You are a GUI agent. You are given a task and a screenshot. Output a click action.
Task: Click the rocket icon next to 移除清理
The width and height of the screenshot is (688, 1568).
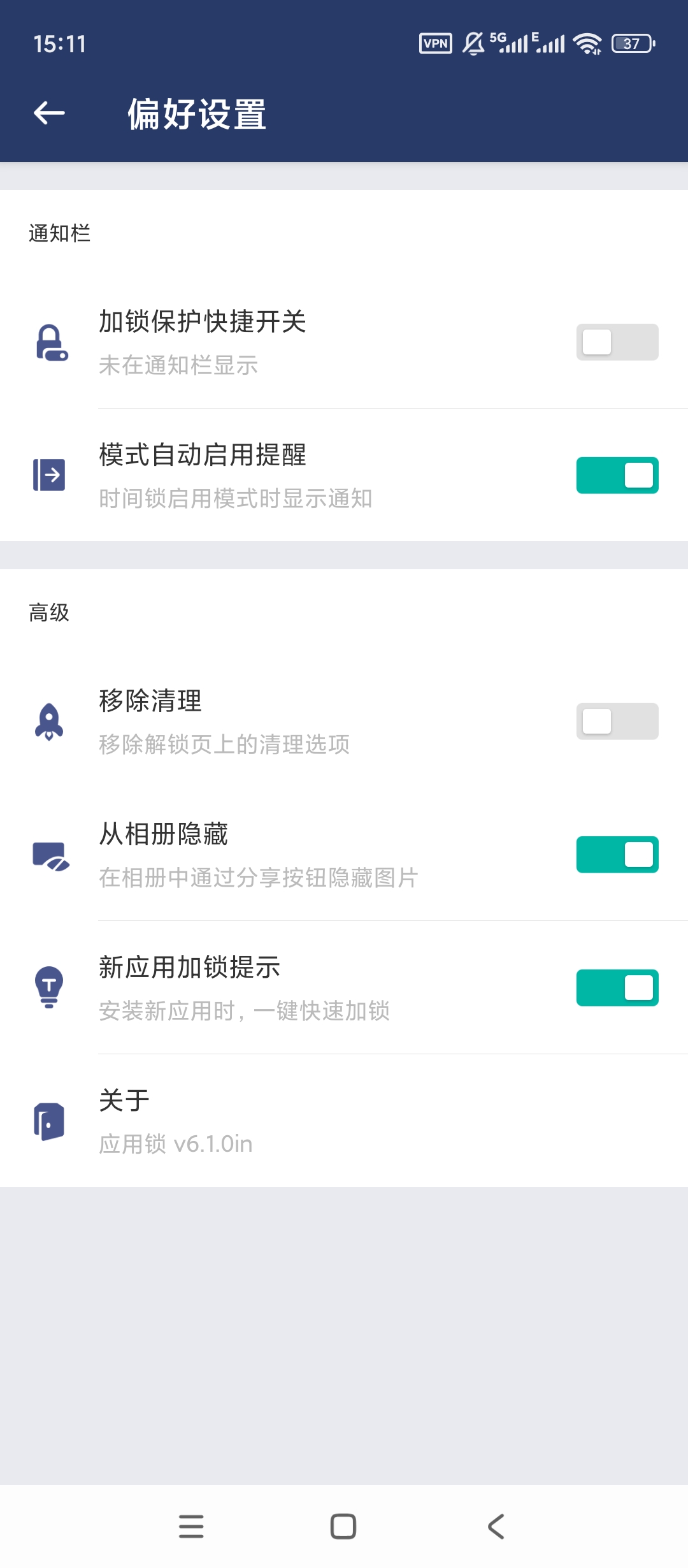point(48,720)
